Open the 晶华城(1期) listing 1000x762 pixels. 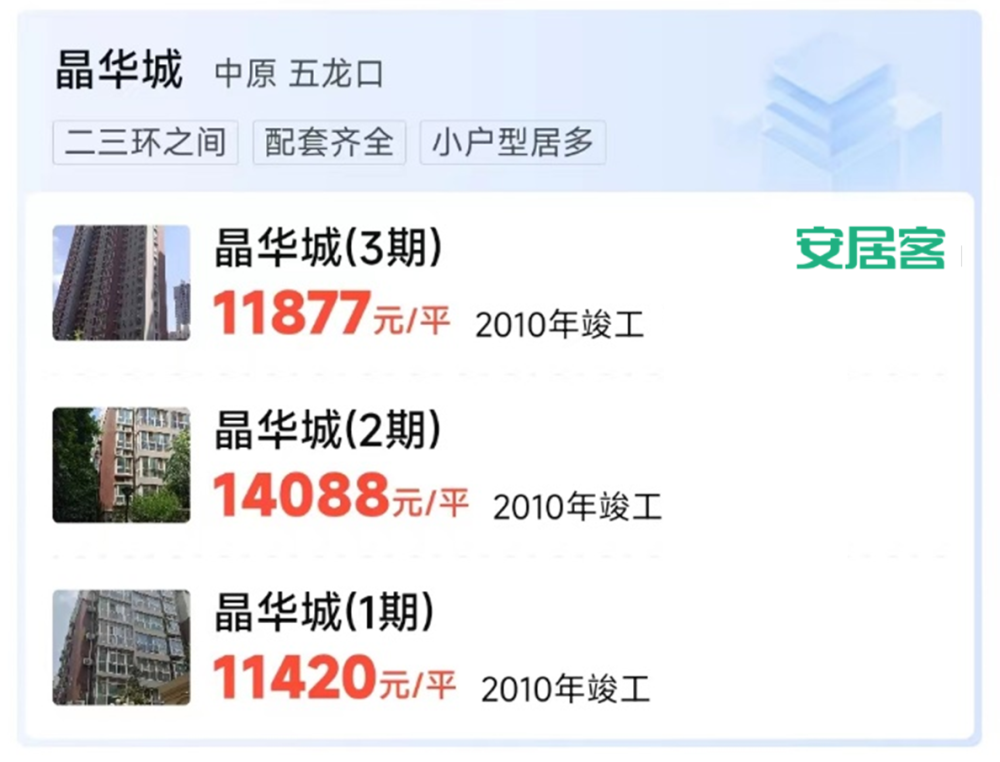(325, 613)
